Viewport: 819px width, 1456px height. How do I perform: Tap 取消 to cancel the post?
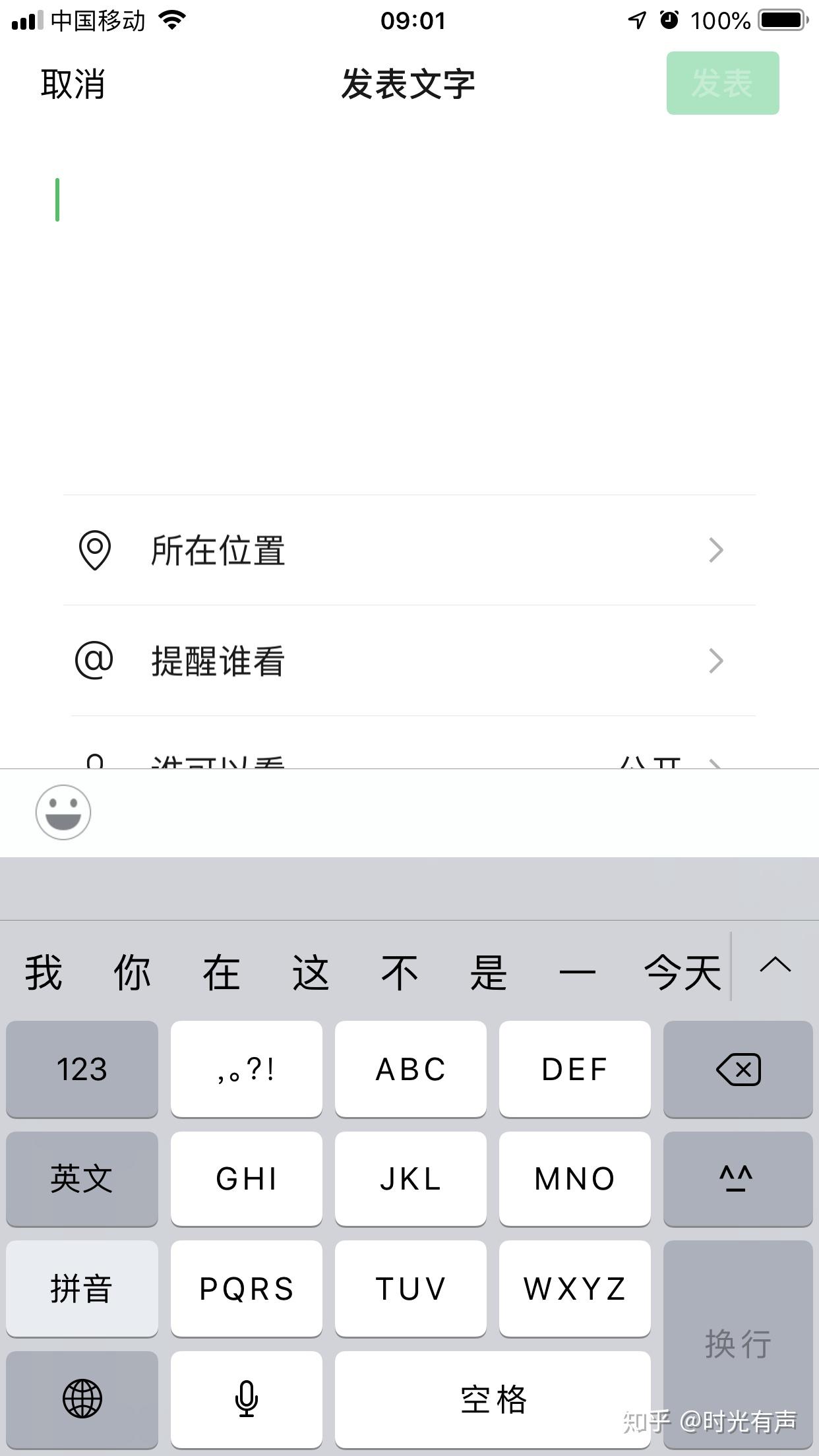coord(73,84)
